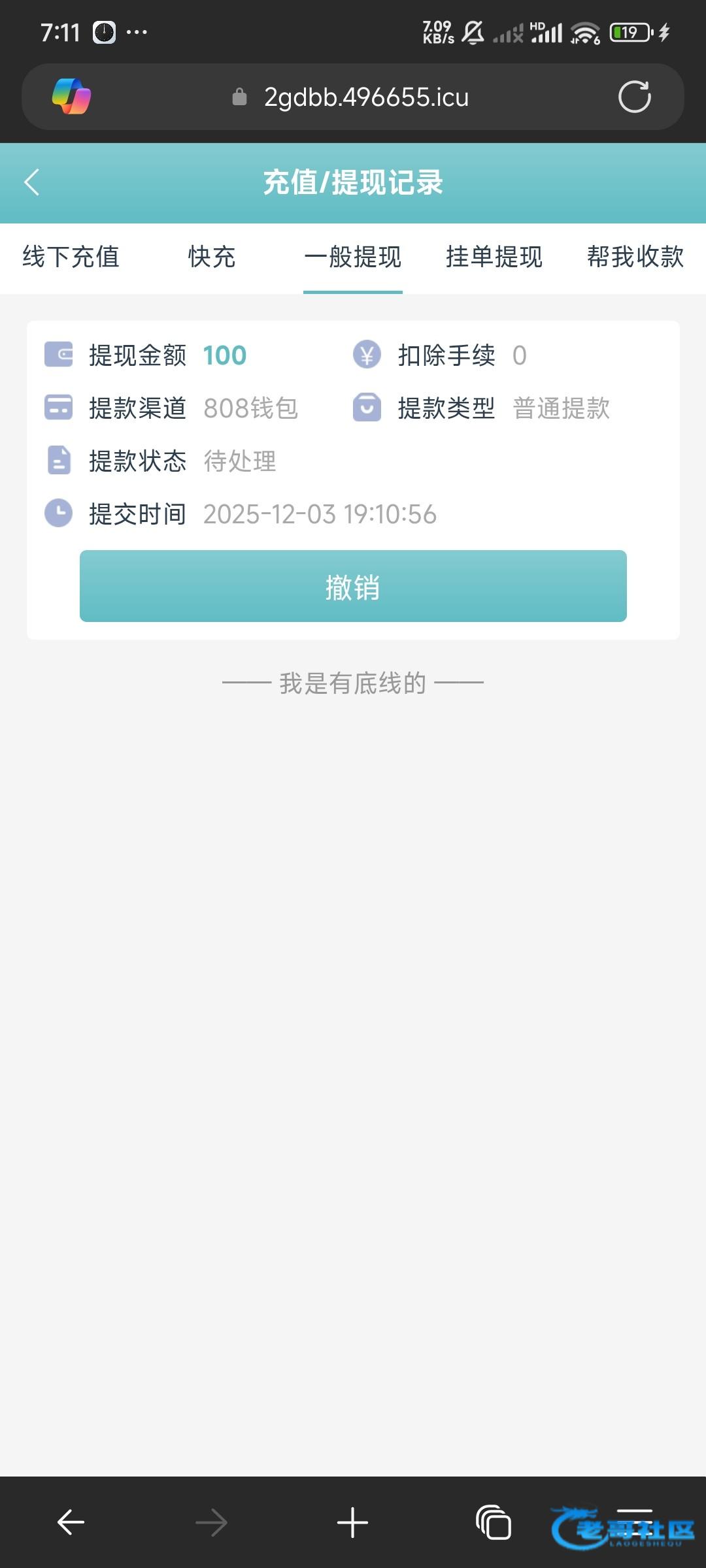Switch to the 快充 tab

point(212,257)
